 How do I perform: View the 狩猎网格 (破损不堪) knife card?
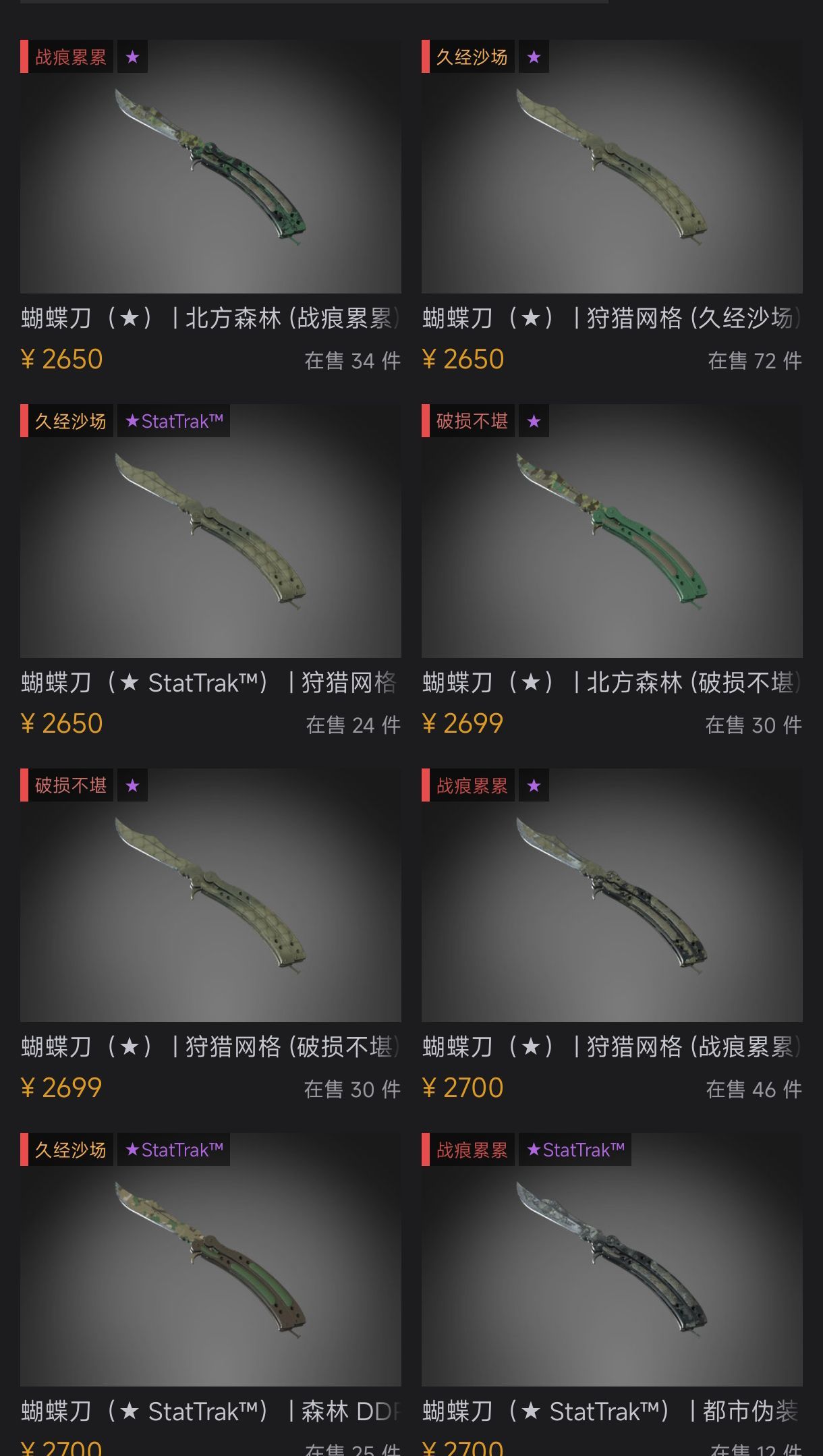(210, 895)
